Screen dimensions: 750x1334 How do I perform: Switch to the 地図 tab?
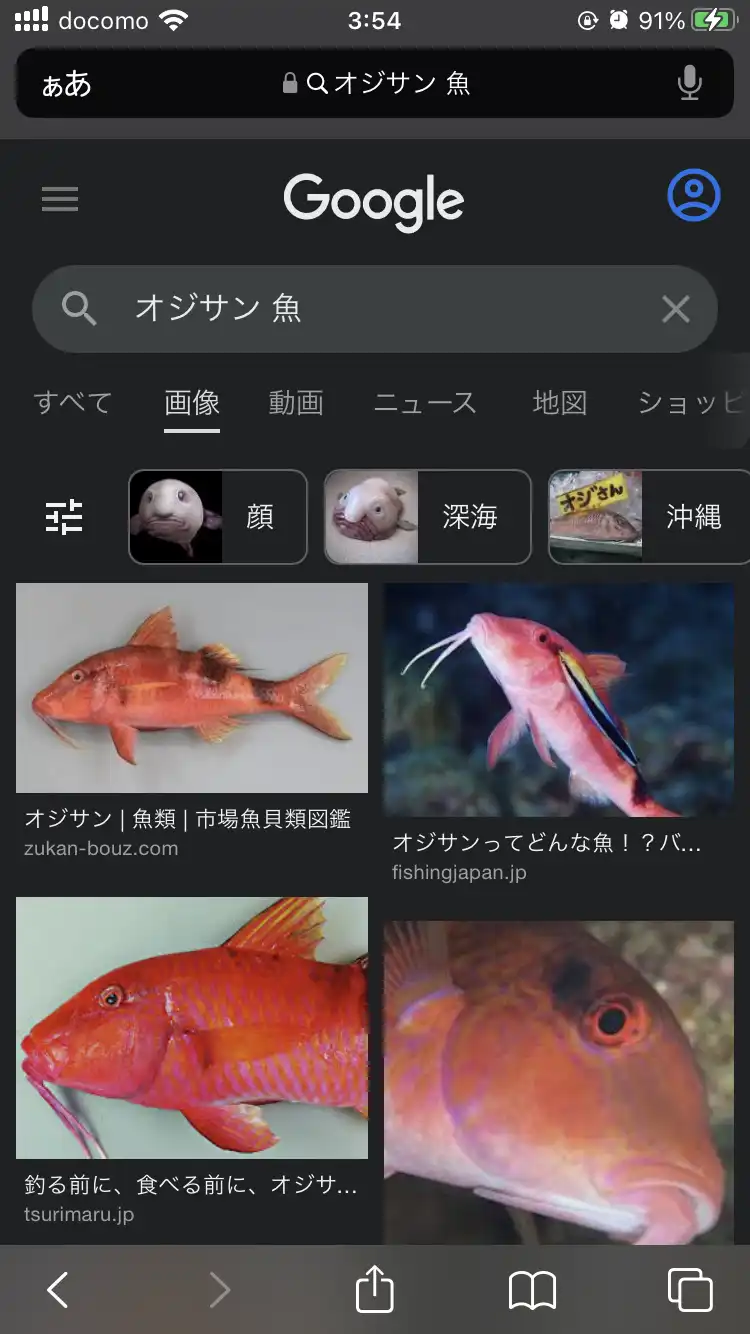[559, 403]
